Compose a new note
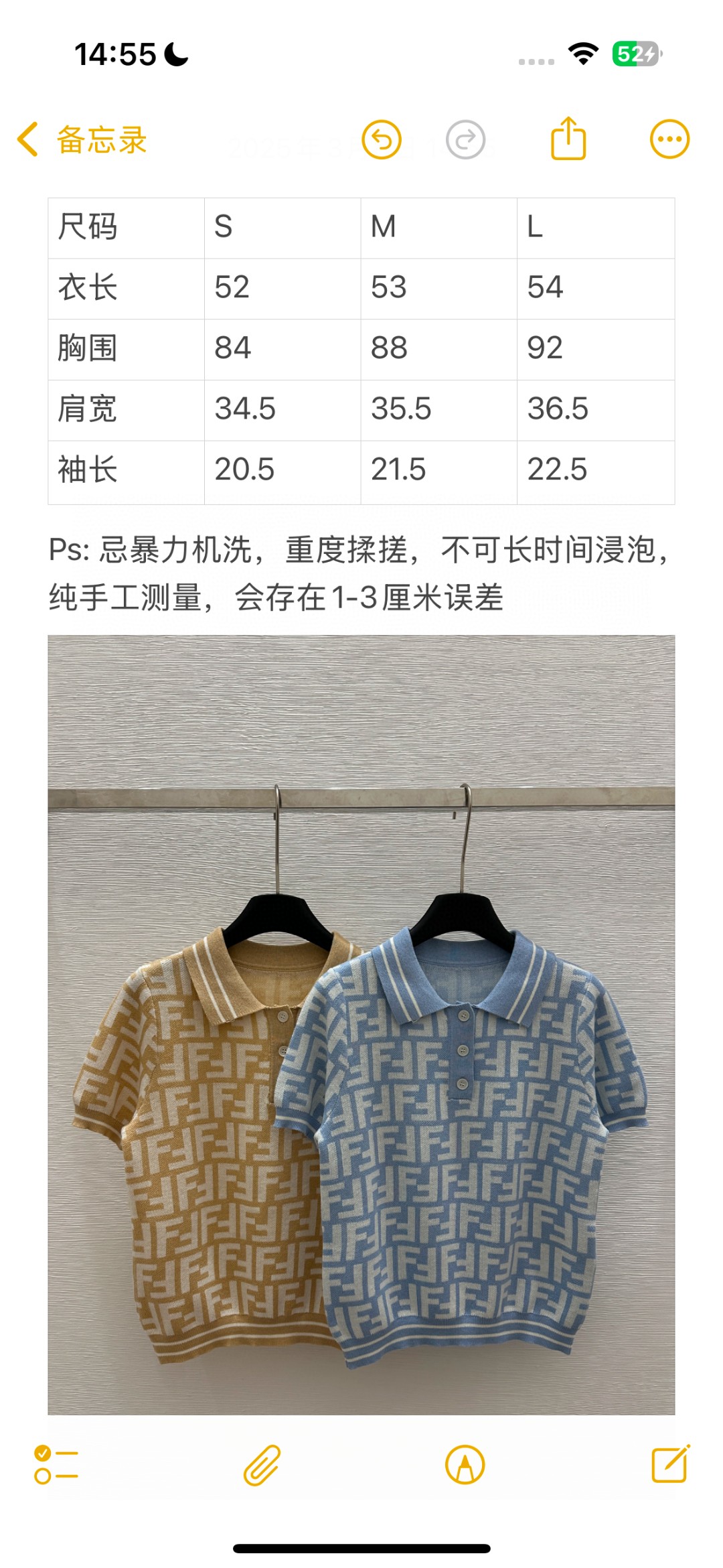Screen dimensions: 723x1568 click(670, 1464)
